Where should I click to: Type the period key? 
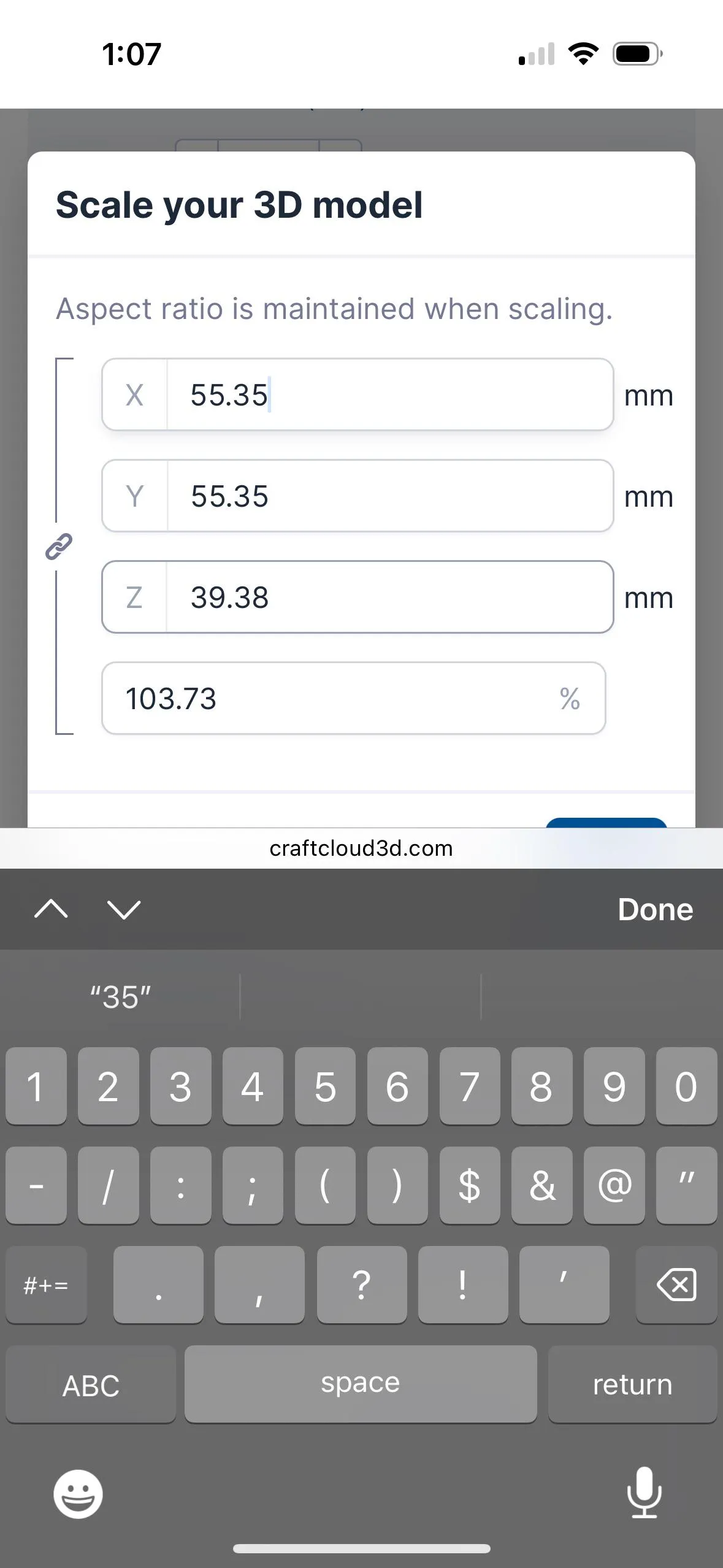point(158,1284)
